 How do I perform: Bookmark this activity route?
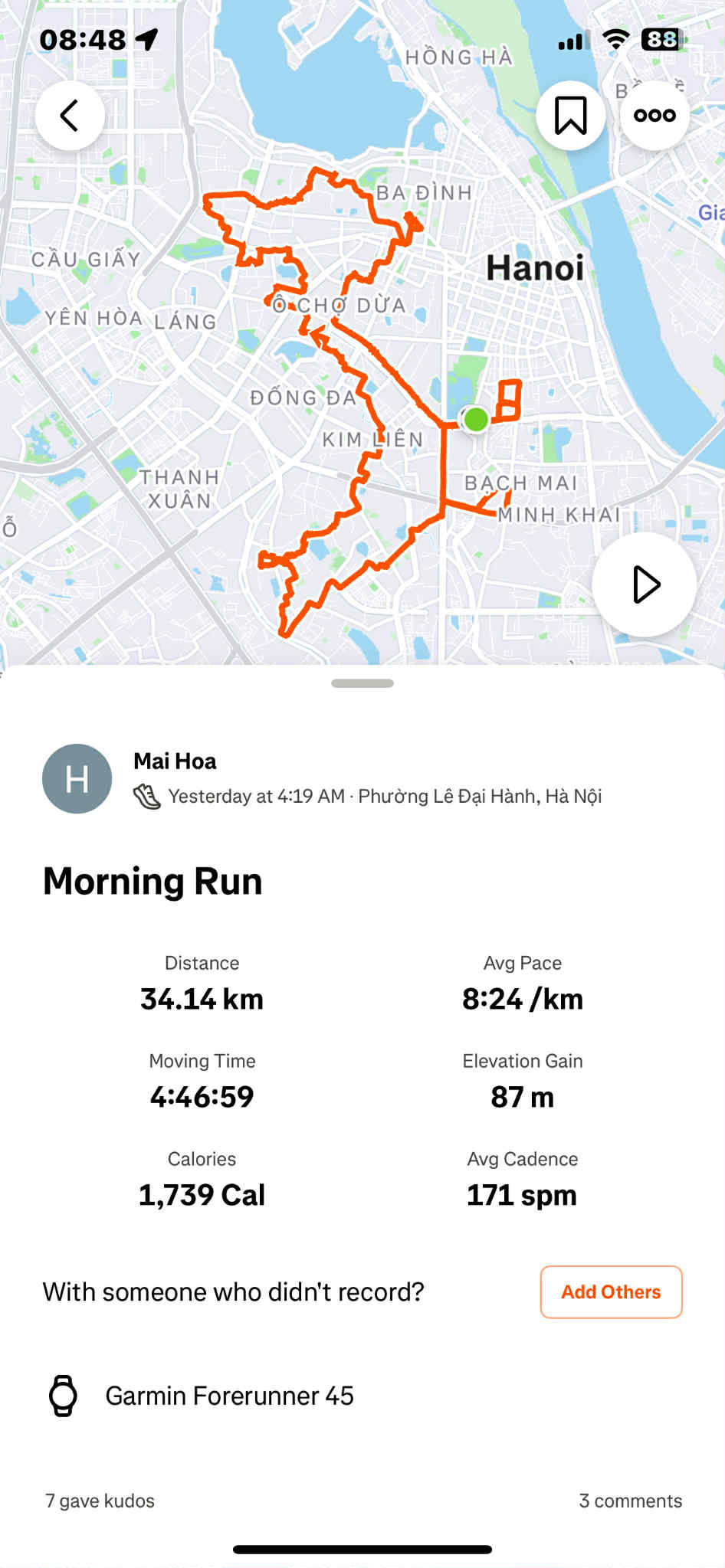[x=570, y=116]
